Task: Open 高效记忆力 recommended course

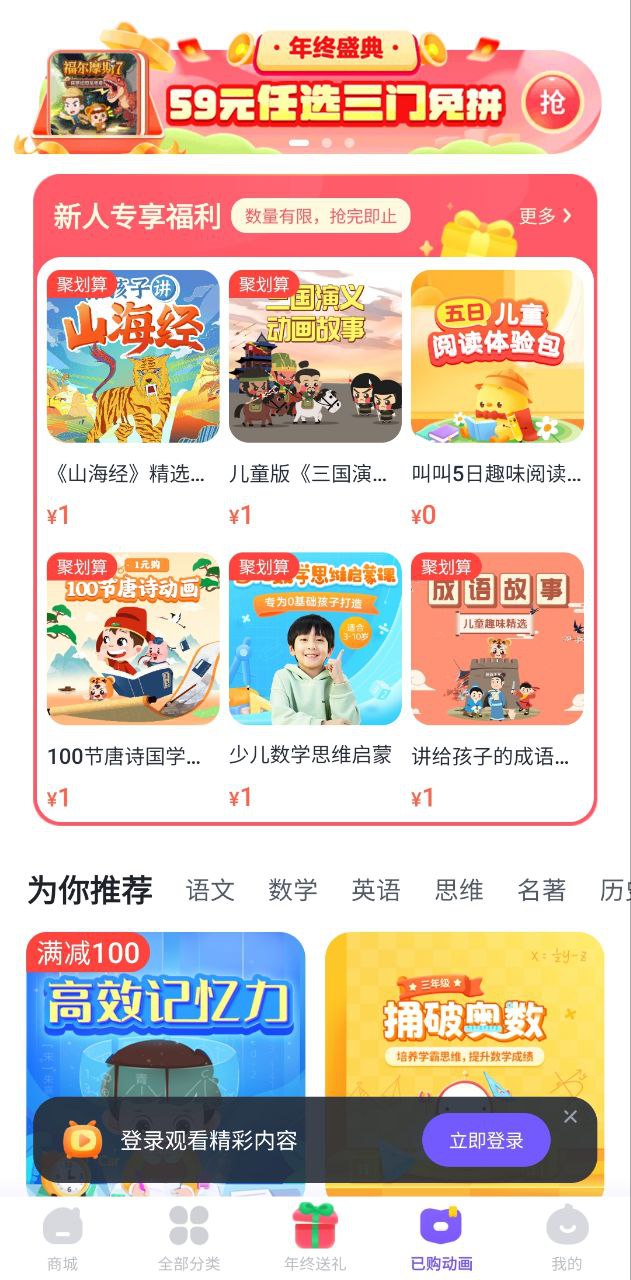Action: [x=165, y=1010]
